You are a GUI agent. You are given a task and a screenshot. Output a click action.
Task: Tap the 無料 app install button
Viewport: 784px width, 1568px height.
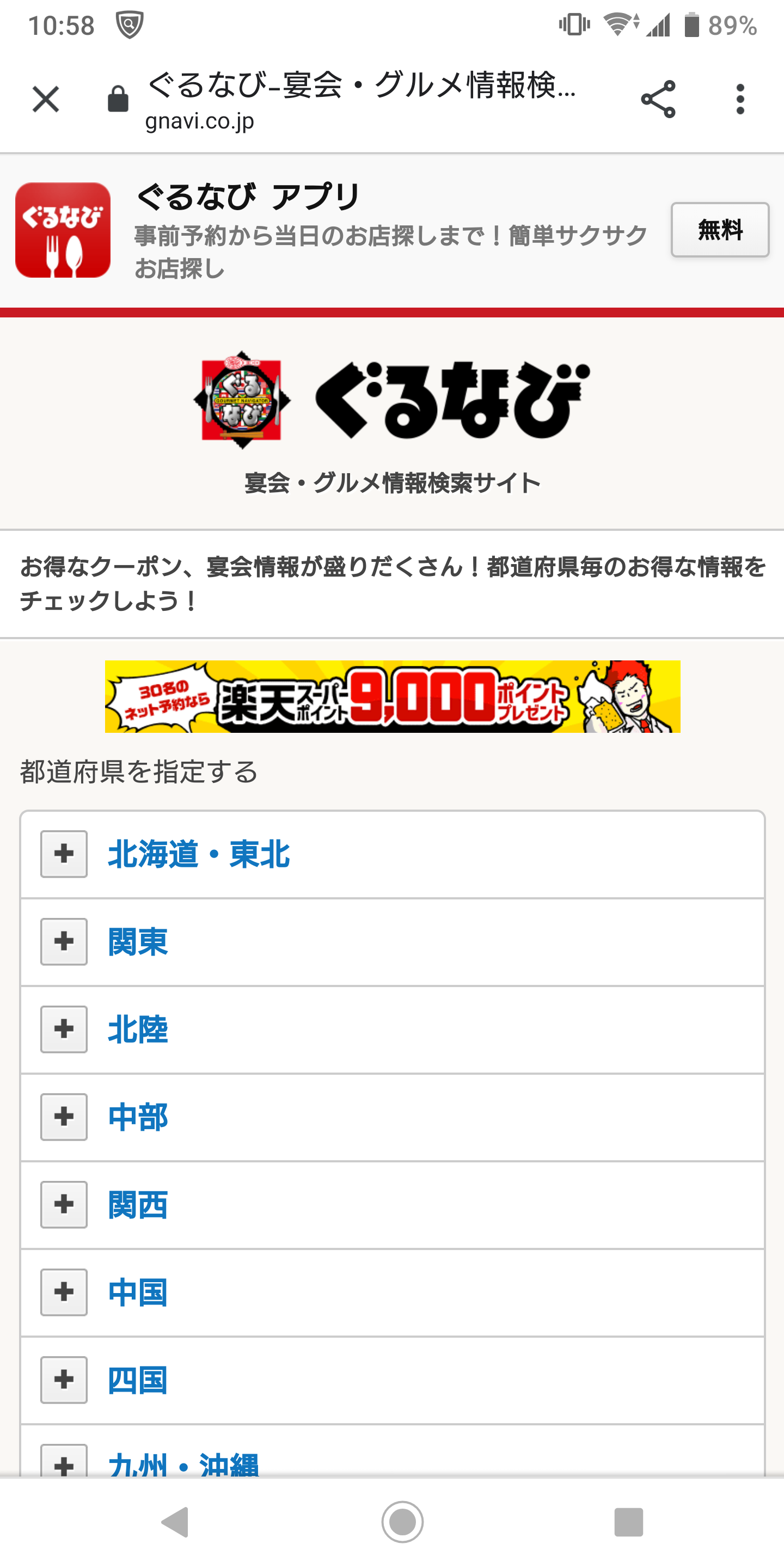coord(719,230)
